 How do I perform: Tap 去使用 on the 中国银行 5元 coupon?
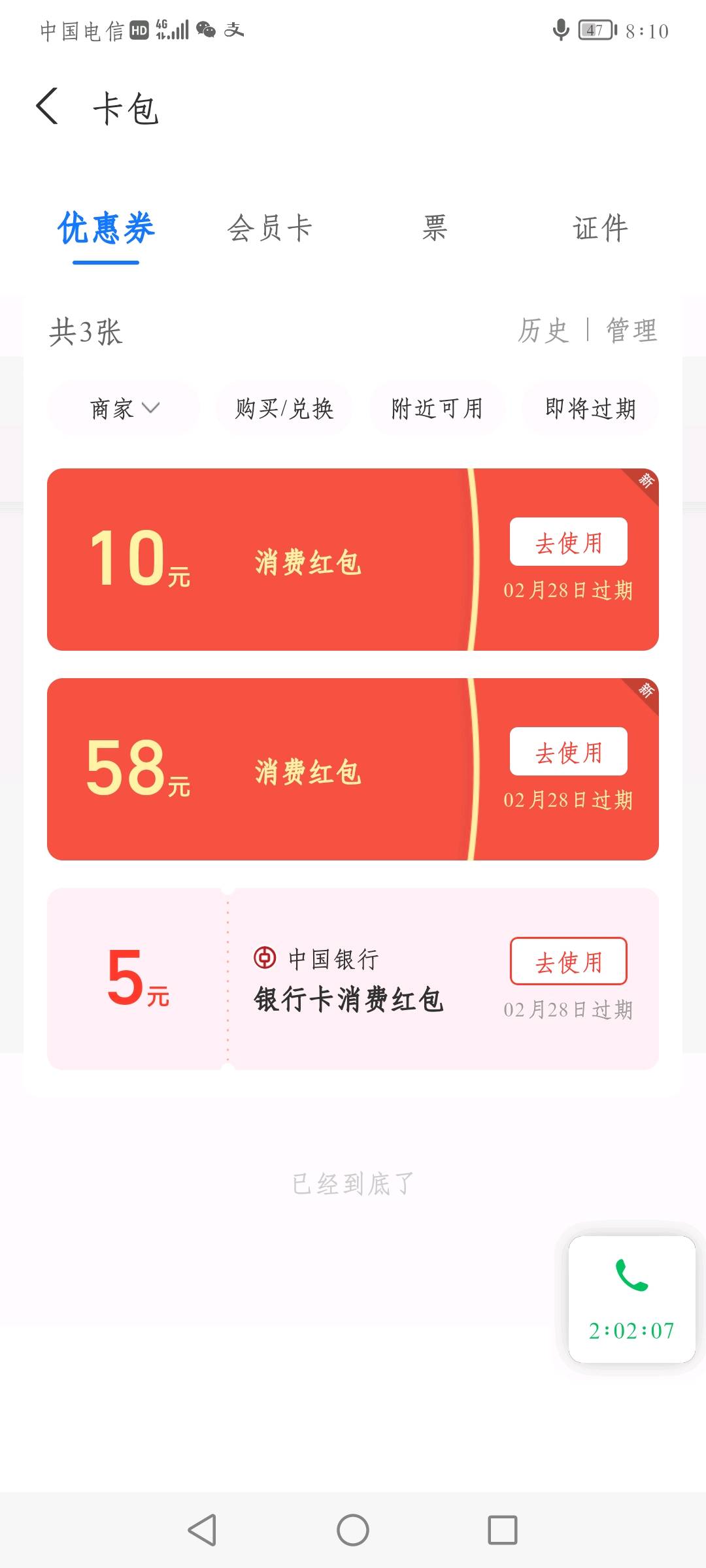(568, 962)
